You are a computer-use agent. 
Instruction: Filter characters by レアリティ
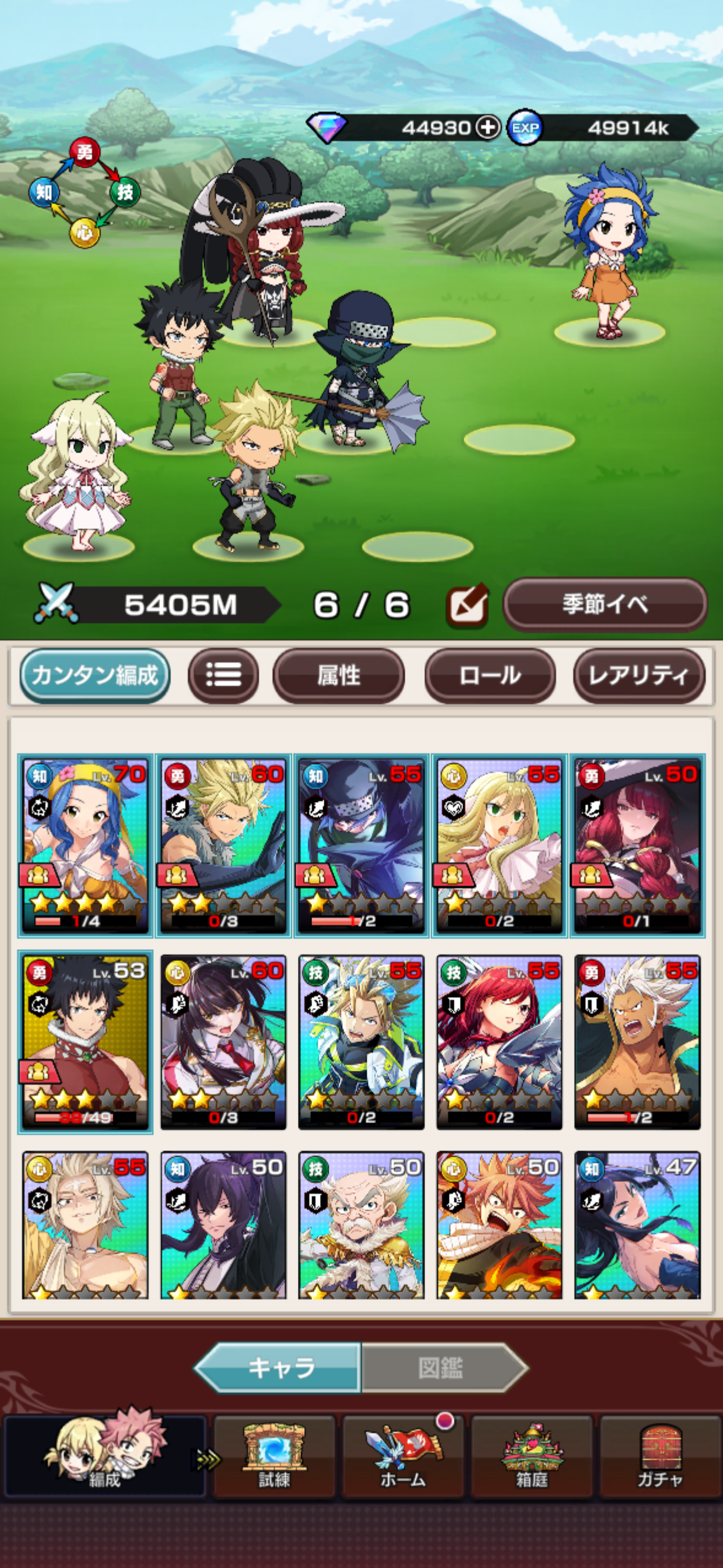pyautogui.click(x=638, y=675)
